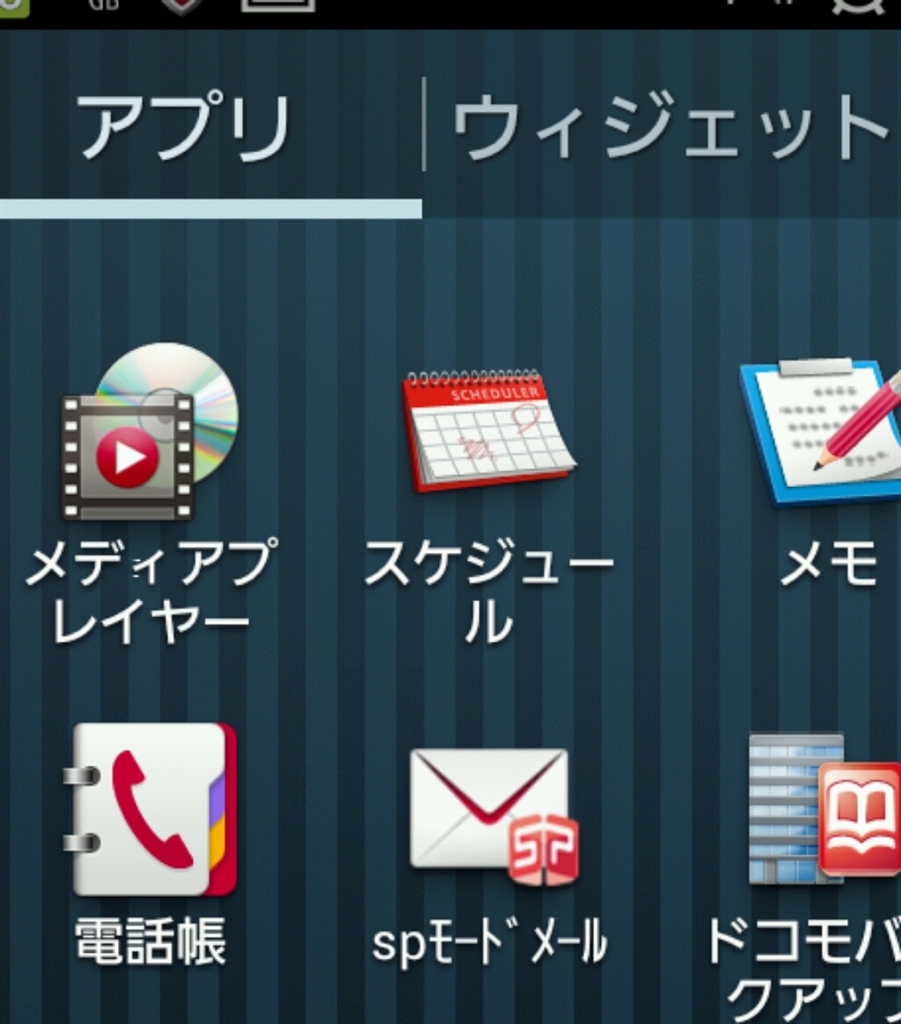
Task: Open 電話帳 phonebook app
Action: pos(151,810)
